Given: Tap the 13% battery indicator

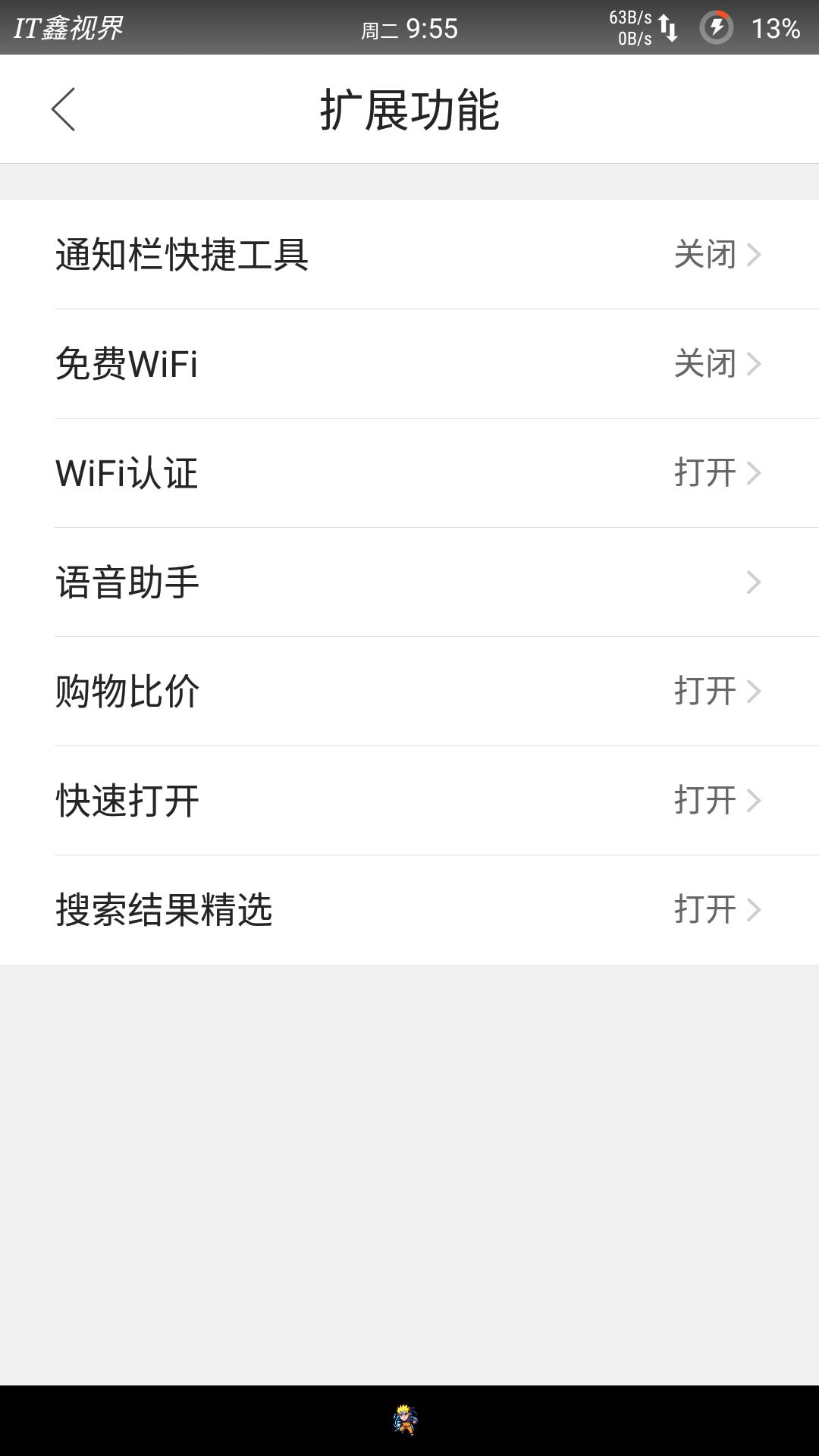Looking at the screenshot, I should click(x=776, y=28).
